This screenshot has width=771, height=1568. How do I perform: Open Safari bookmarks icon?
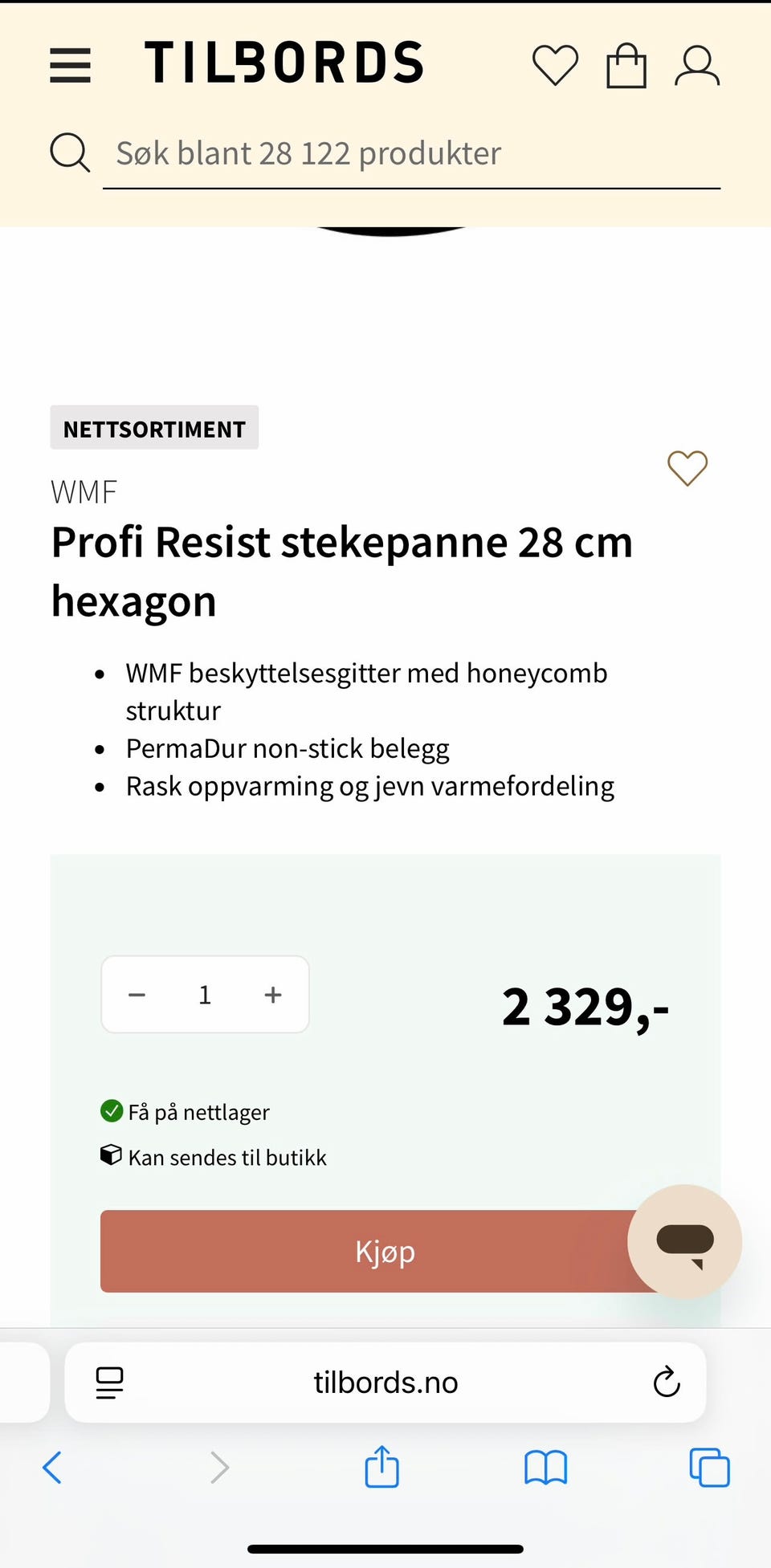click(x=545, y=1467)
